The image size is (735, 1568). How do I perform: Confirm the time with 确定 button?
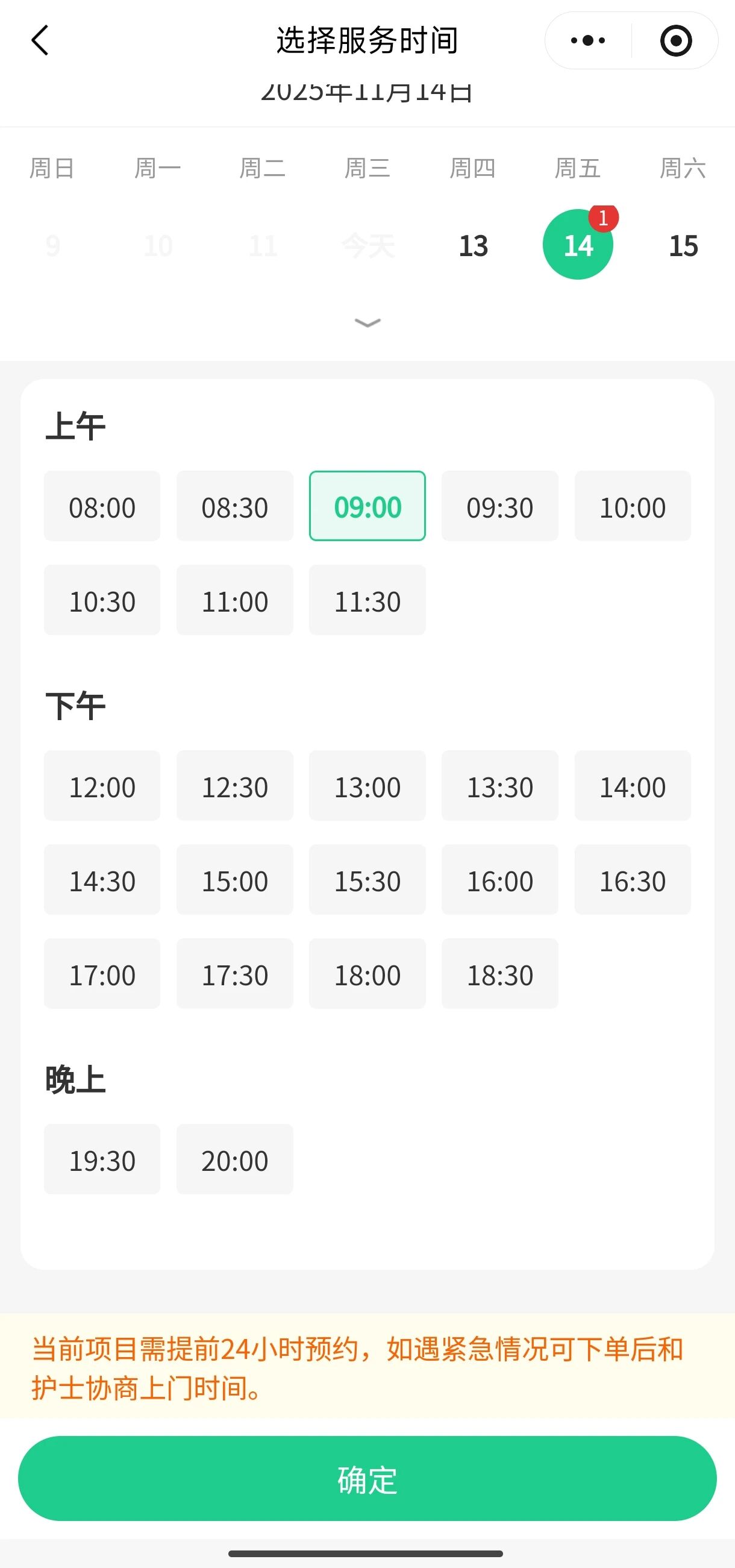[367, 1479]
